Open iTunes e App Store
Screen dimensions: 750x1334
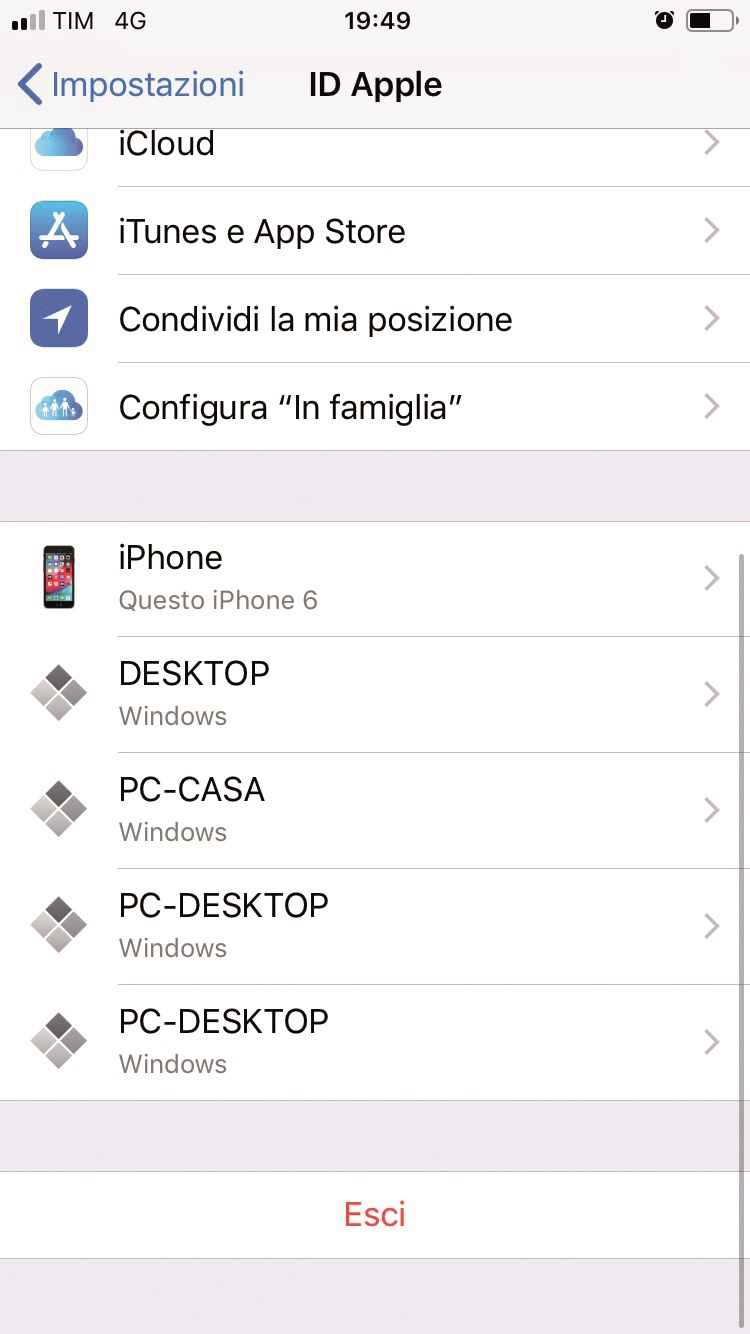coord(375,231)
